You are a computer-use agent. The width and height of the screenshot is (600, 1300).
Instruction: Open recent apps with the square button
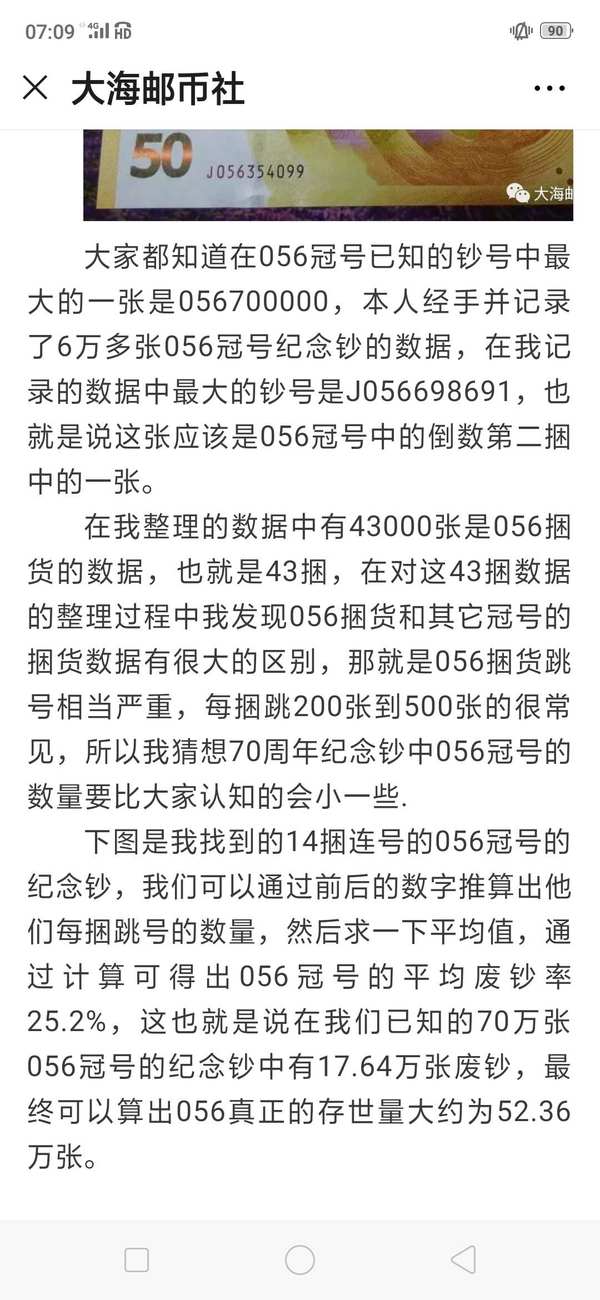[x=137, y=1259]
